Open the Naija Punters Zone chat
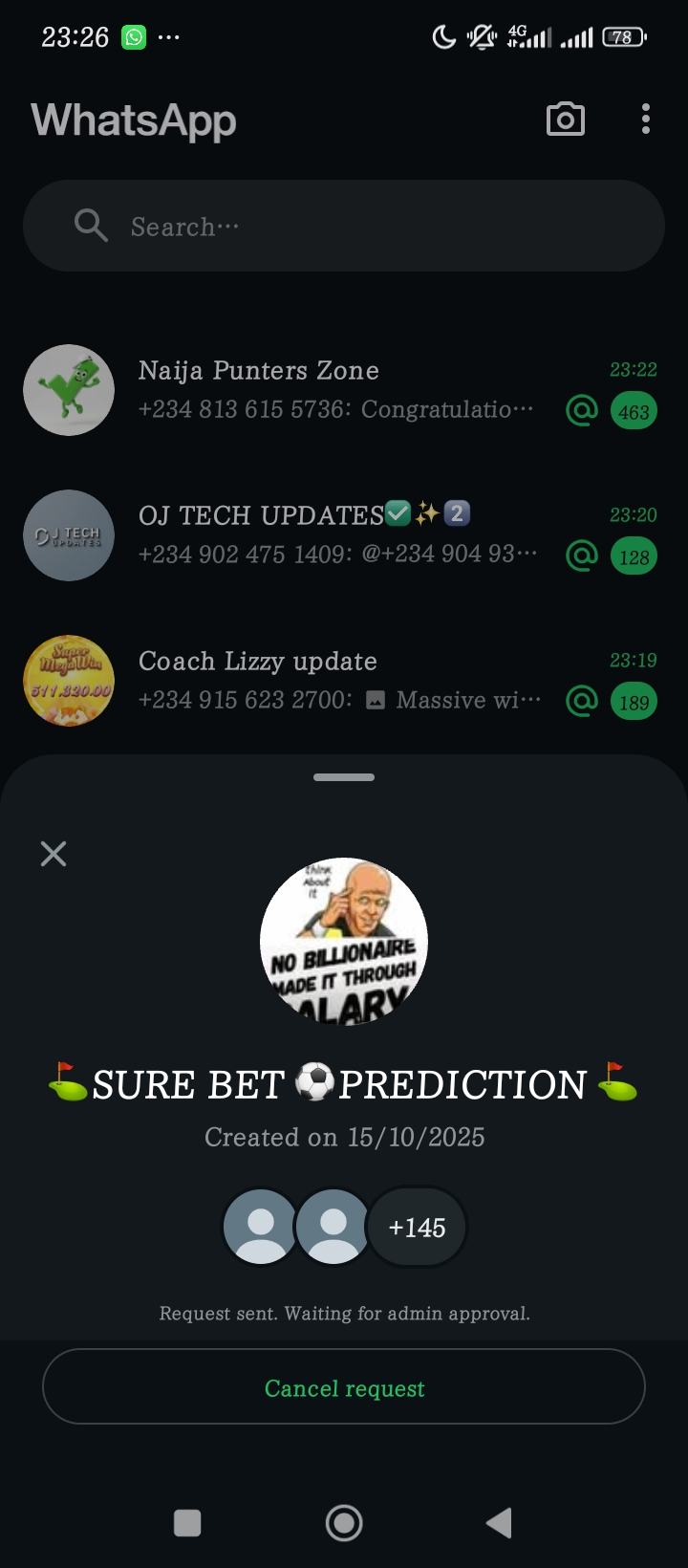This screenshot has height=1568, width=688. point(334,390)
